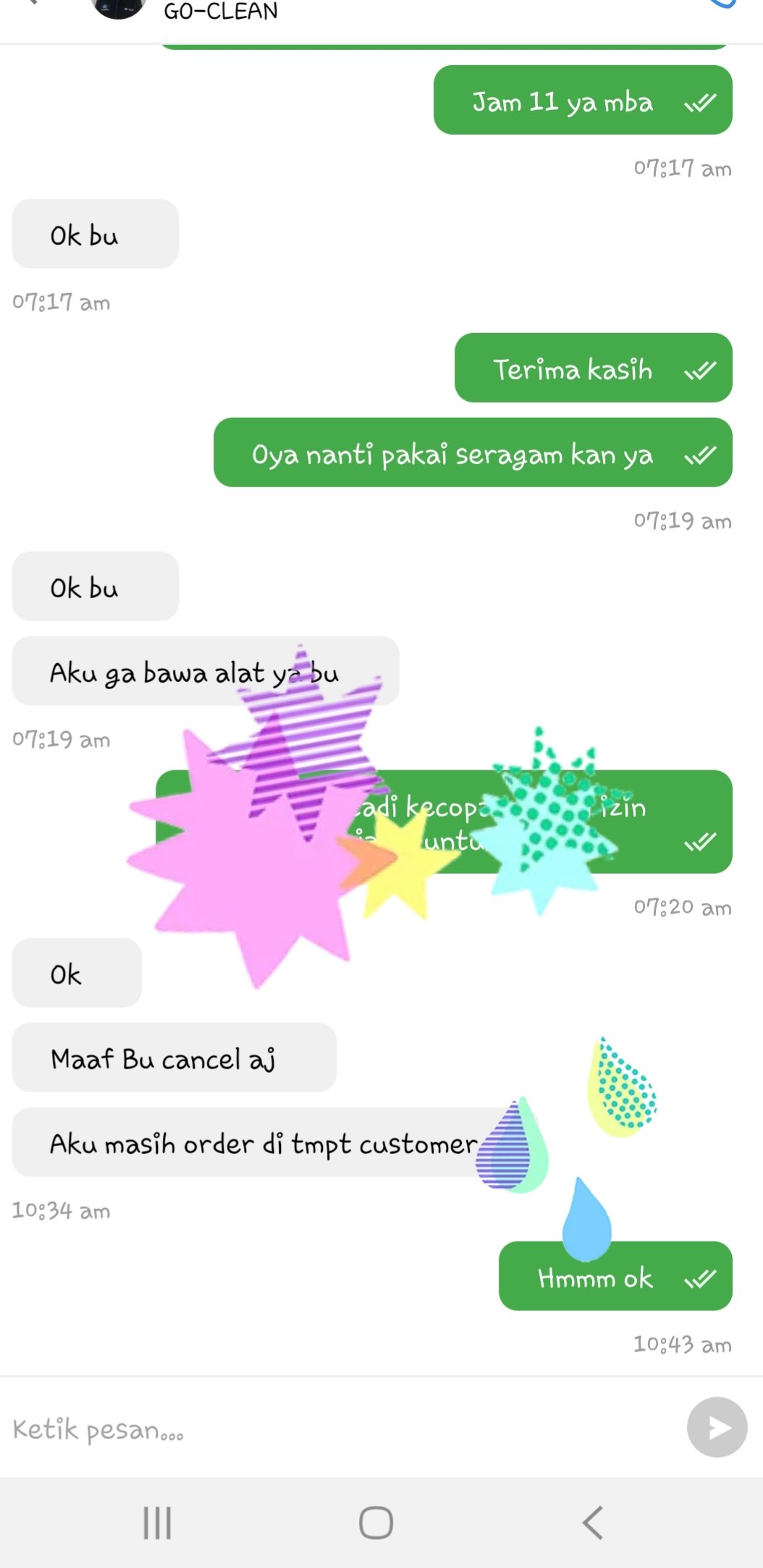Open the GO-CLEAN contact profile picture
763x1568 pixels.
119,7
